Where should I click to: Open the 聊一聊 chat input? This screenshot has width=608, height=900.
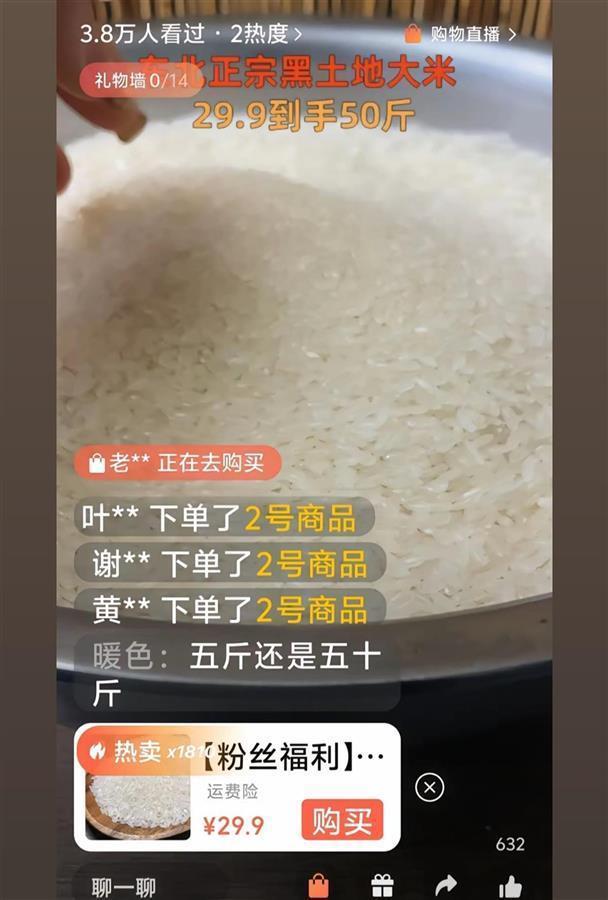125,885
